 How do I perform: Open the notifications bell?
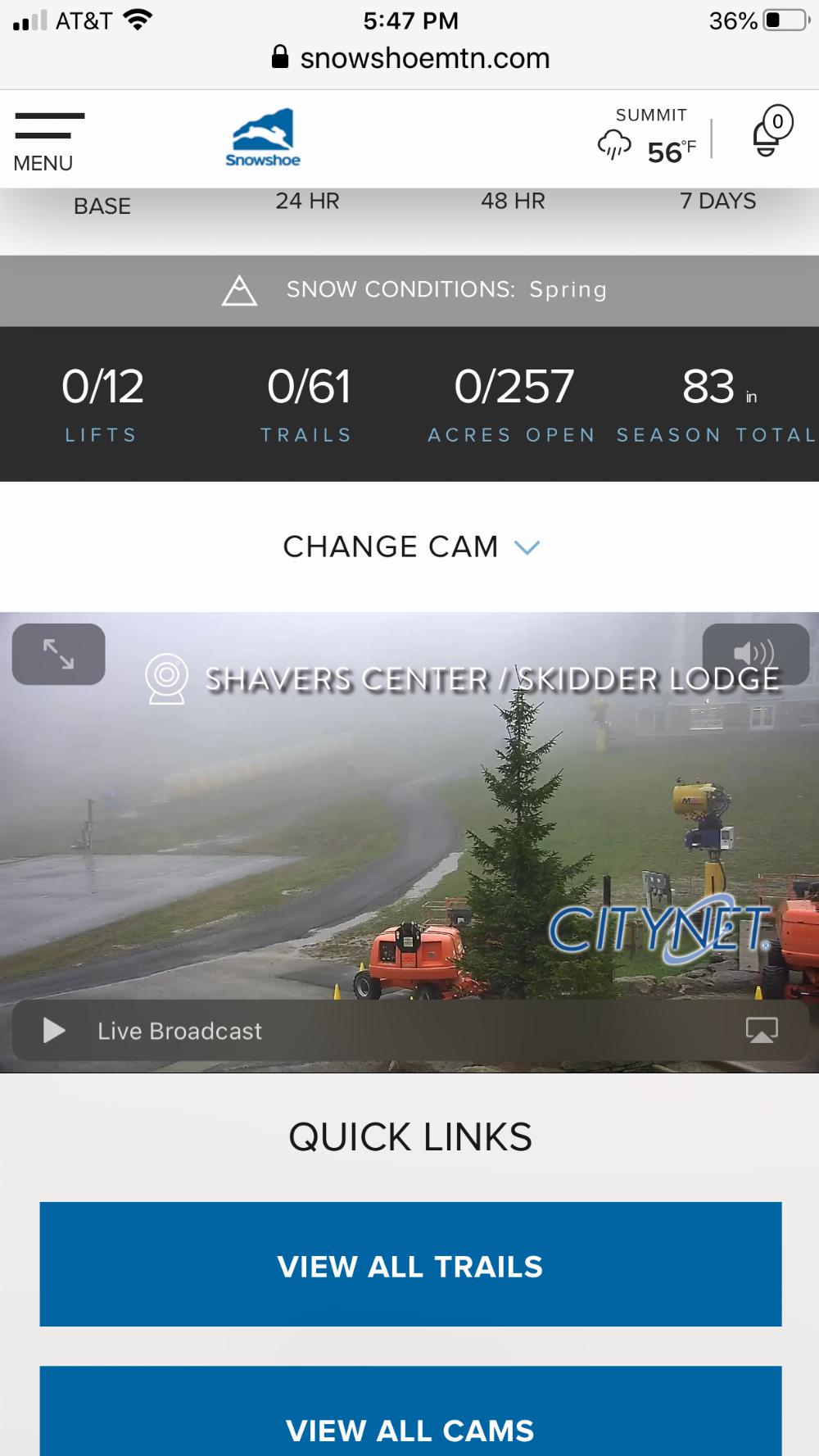(x=771, y=133)
